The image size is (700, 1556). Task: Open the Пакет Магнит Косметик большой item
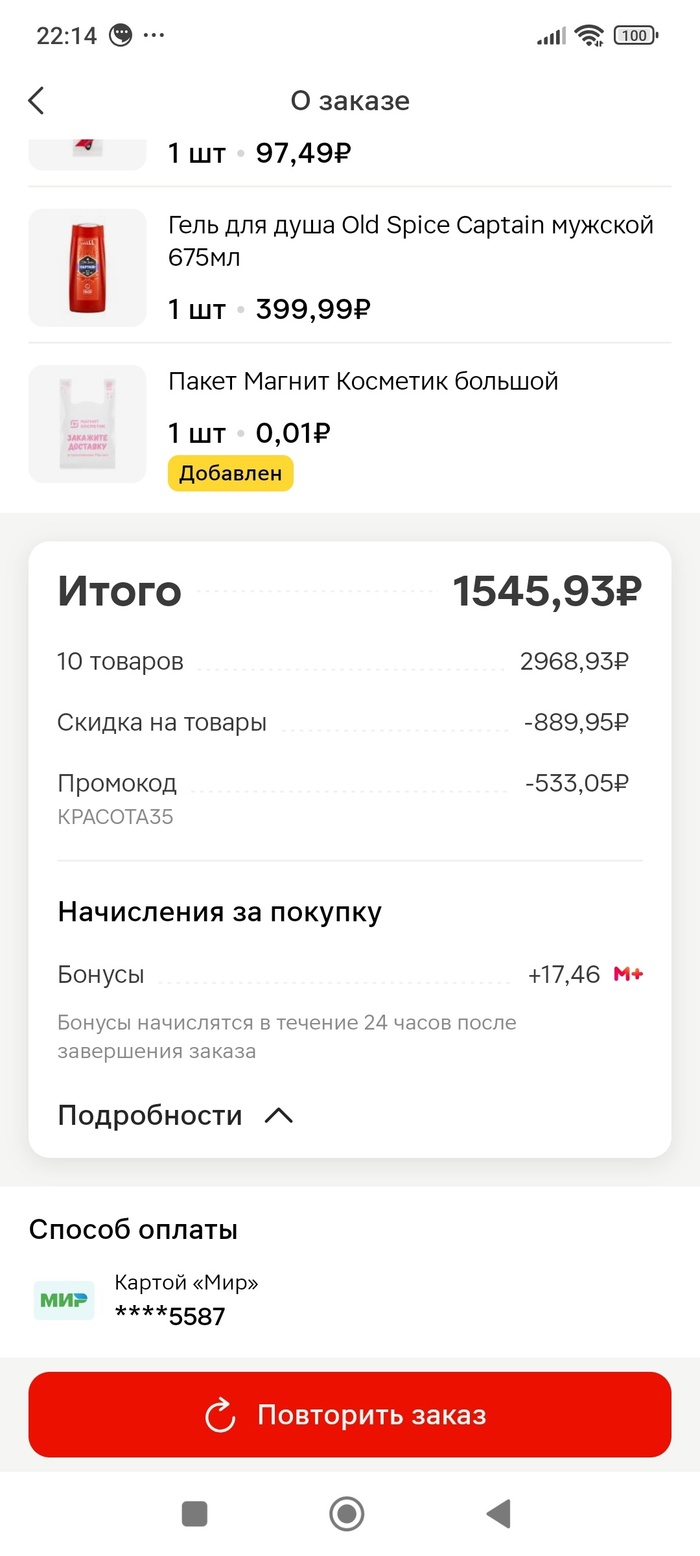(x=363, y=382)
